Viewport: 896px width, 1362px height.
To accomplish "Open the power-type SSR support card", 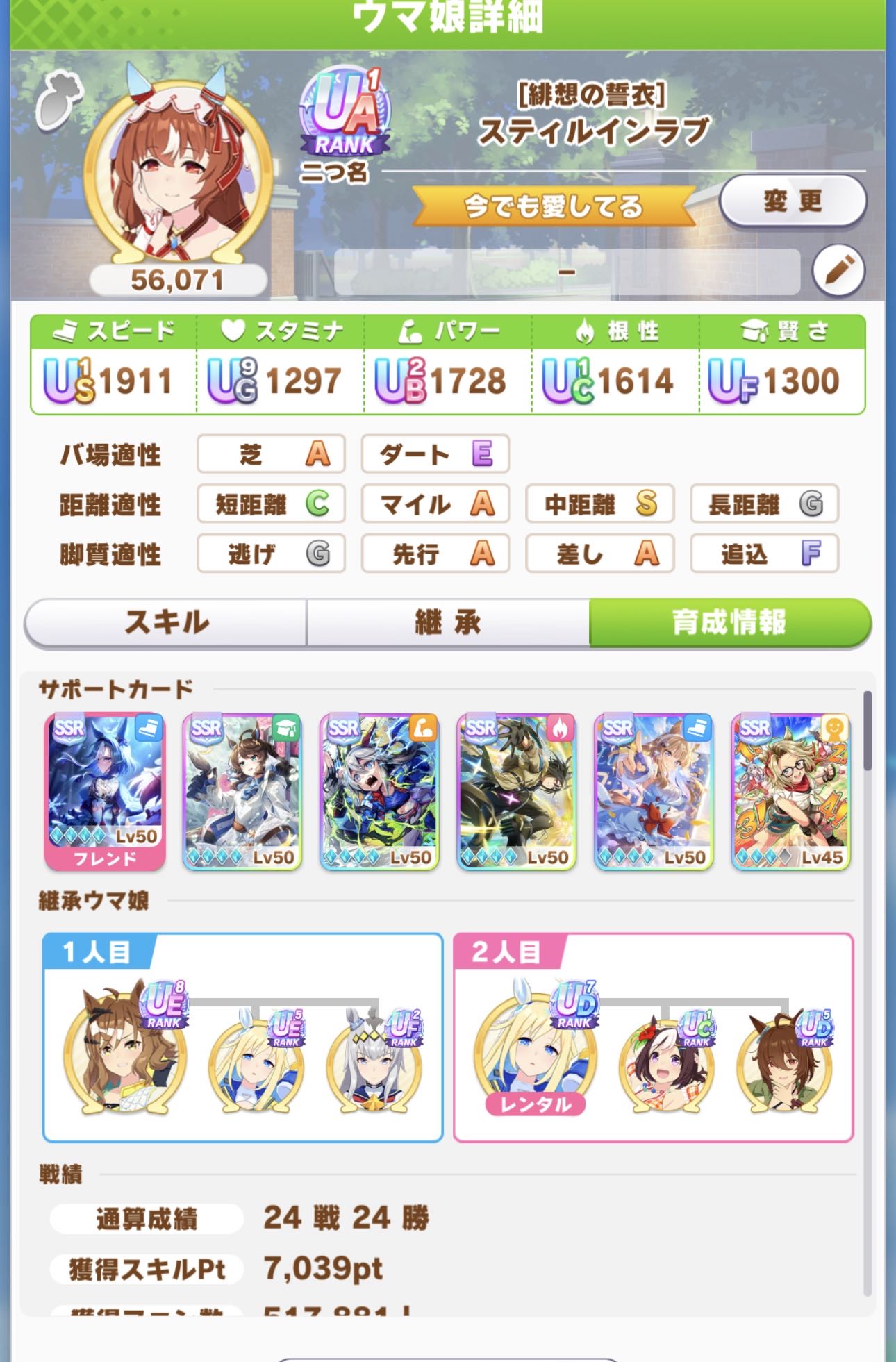I will point(379,790).
